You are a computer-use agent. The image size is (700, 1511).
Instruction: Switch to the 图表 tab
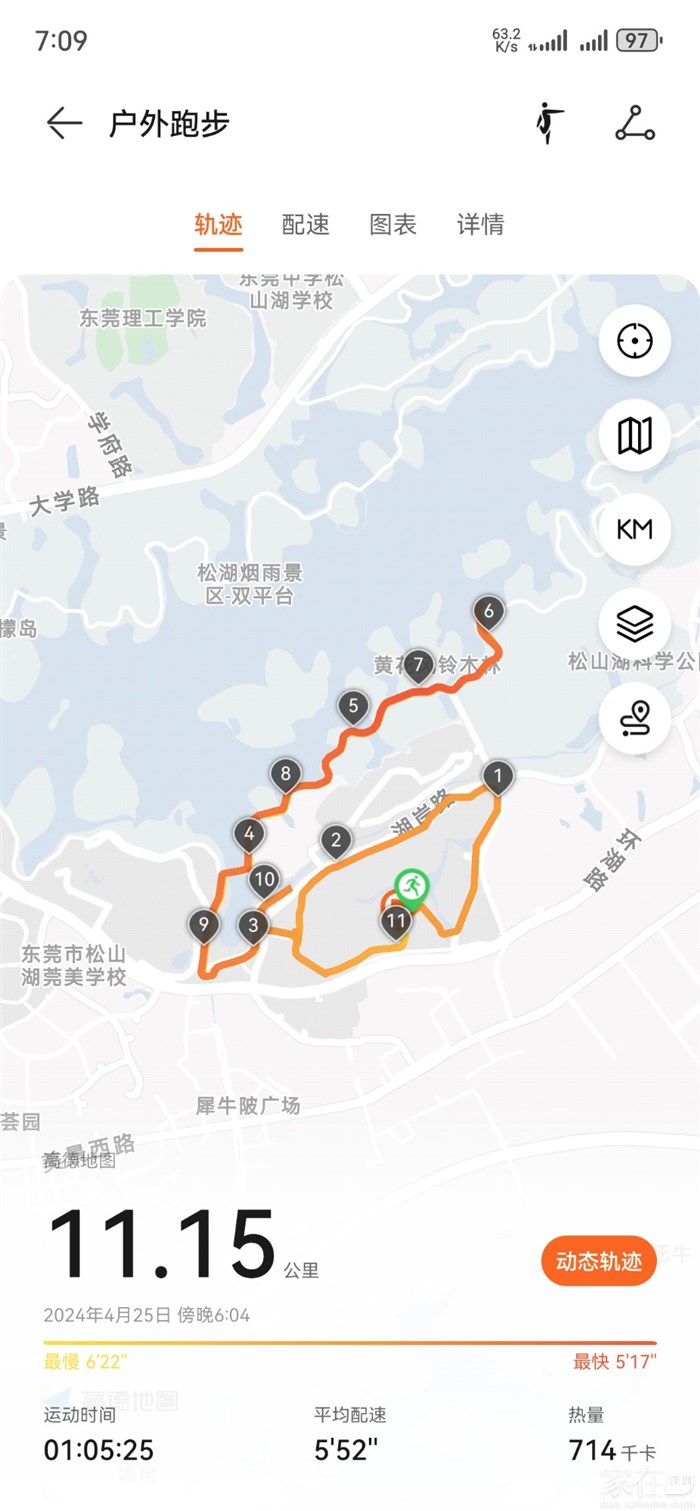[393, 225]
